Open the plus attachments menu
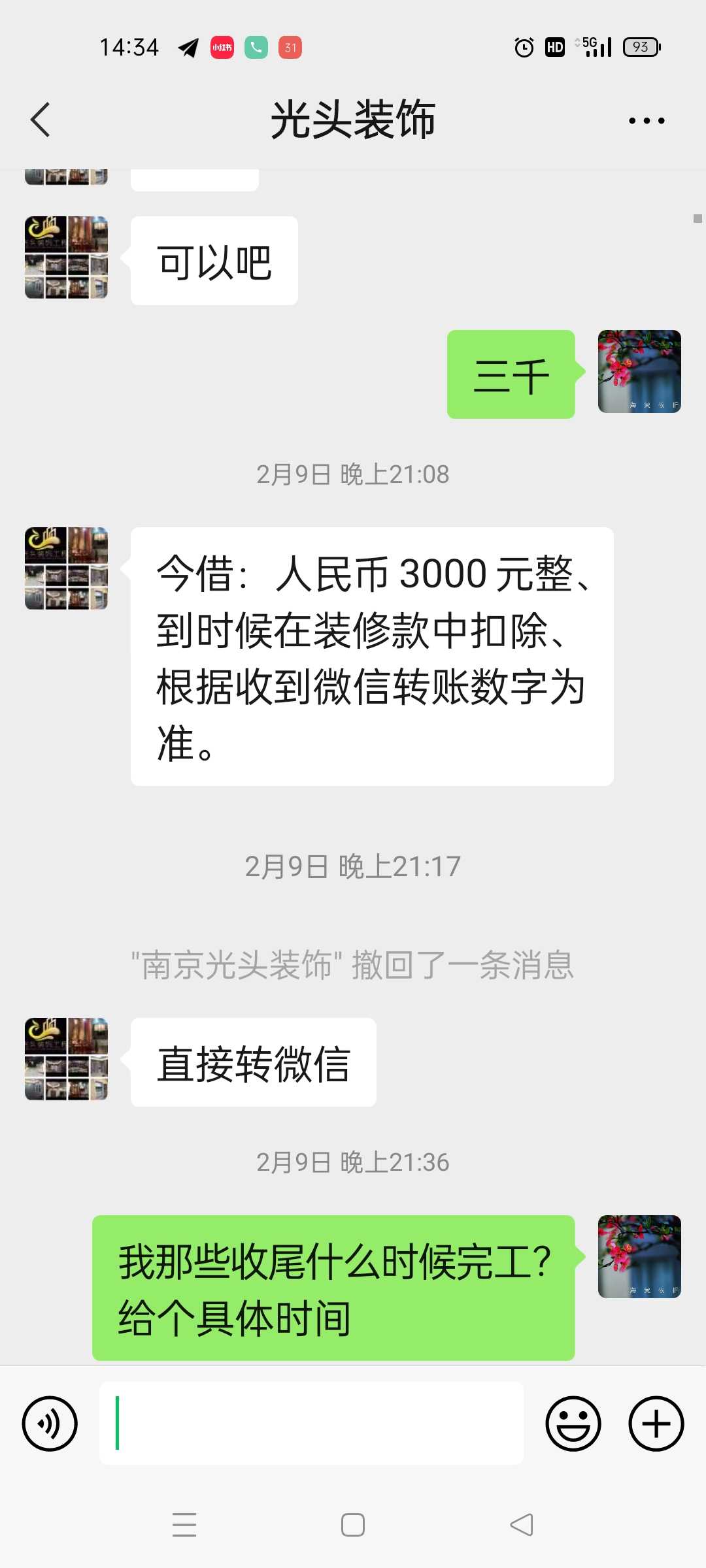The width and height of the screenshot is (706, 1568). tap(656, 1424)
